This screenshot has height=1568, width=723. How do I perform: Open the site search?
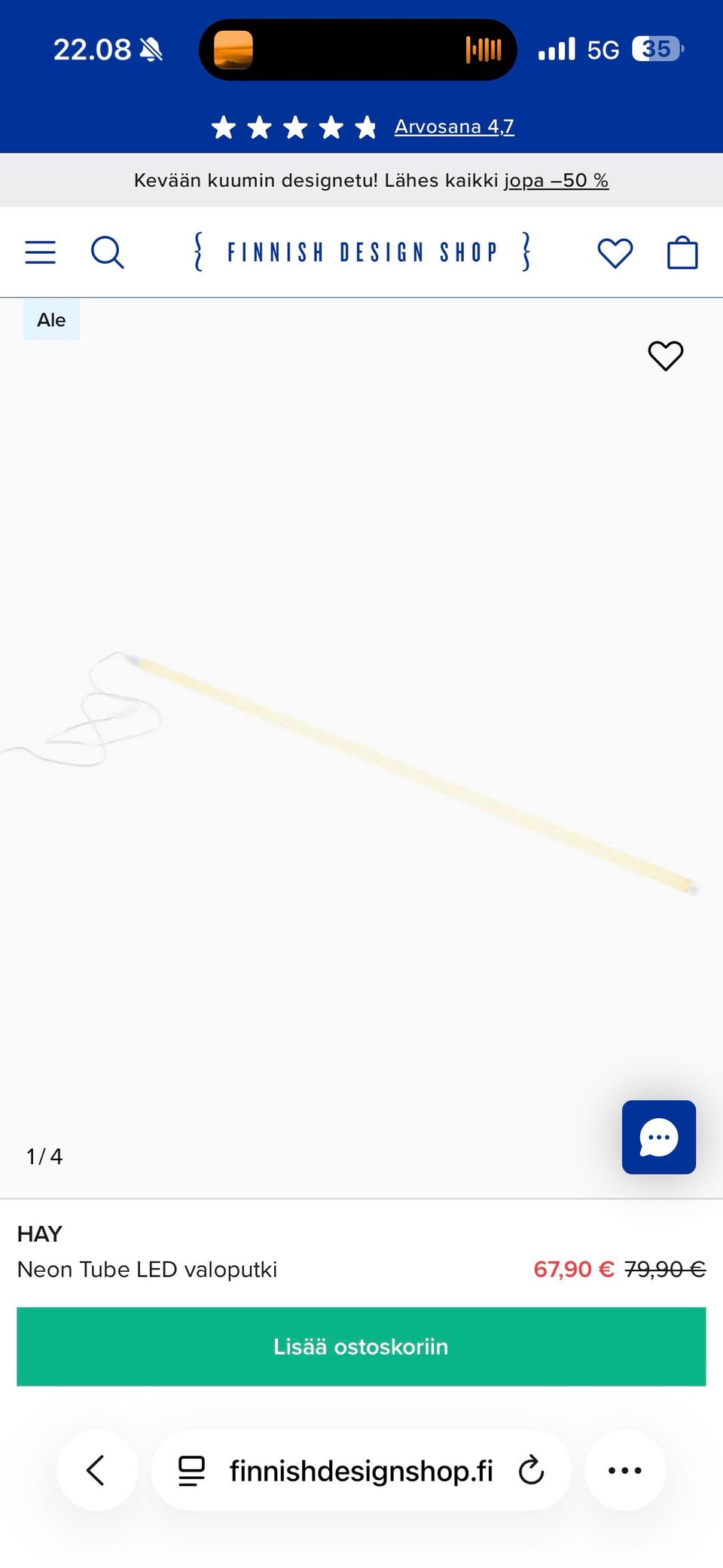[107, 252]
